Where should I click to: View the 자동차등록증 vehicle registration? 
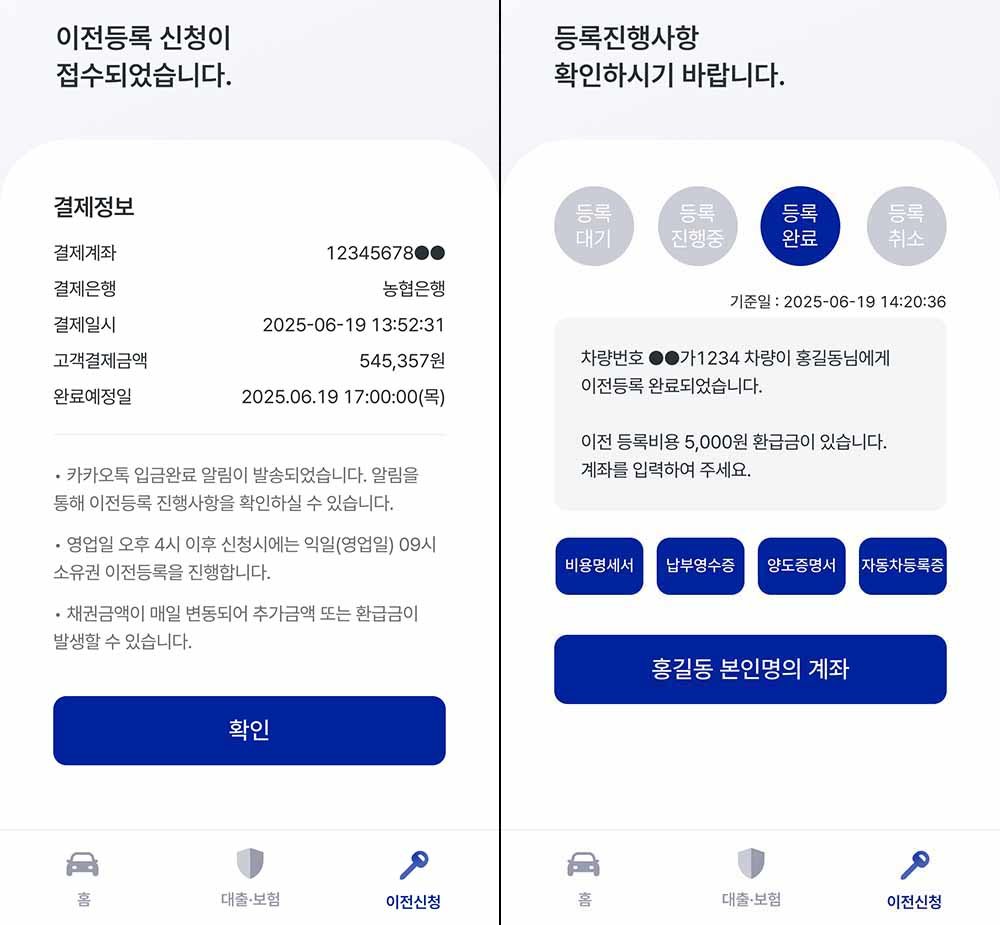point(902,565)
